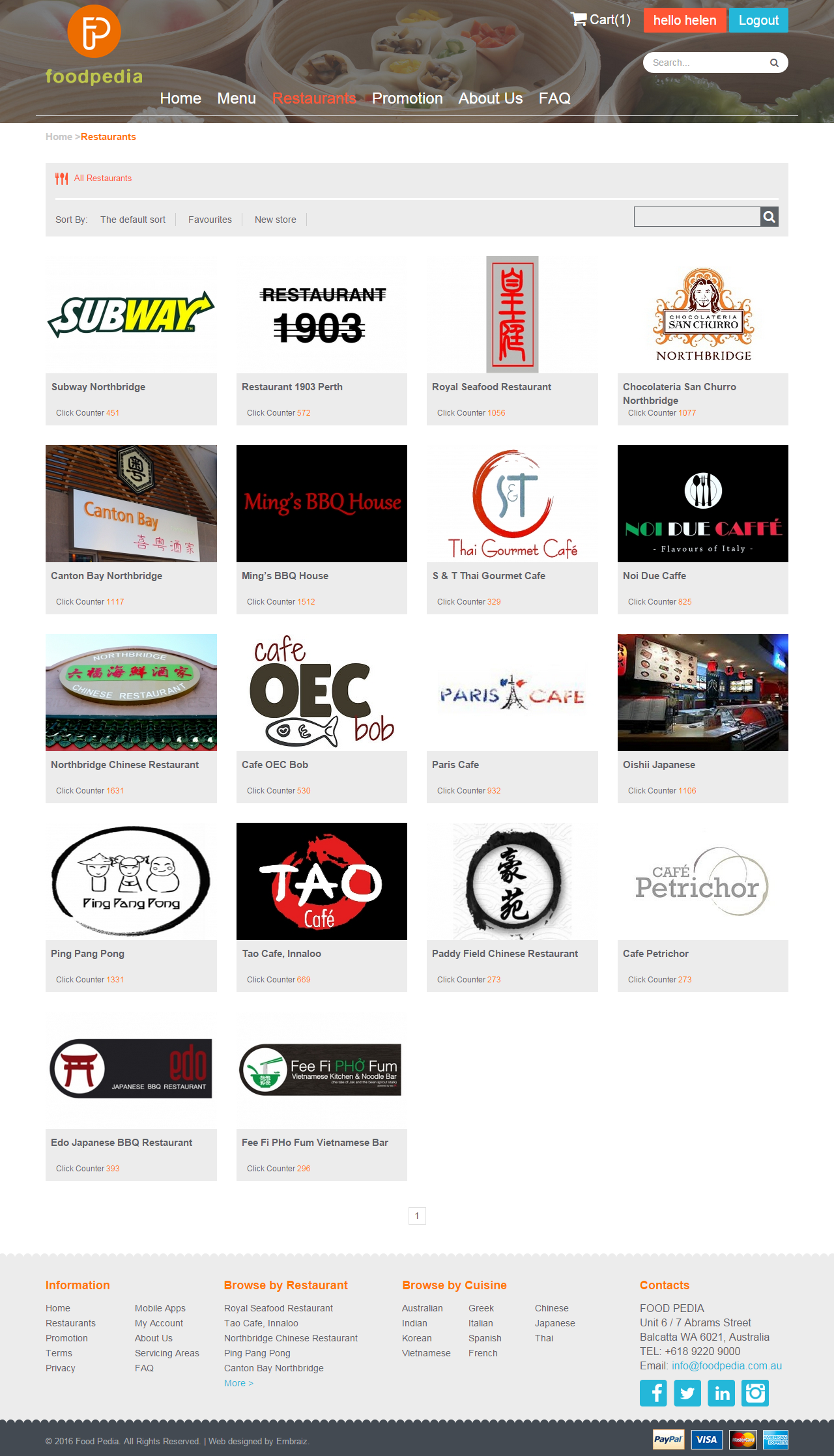This screenshot has width=834, height=1456.
Task: Email info@foodpedia.com.au
Action: (726, 1365)
